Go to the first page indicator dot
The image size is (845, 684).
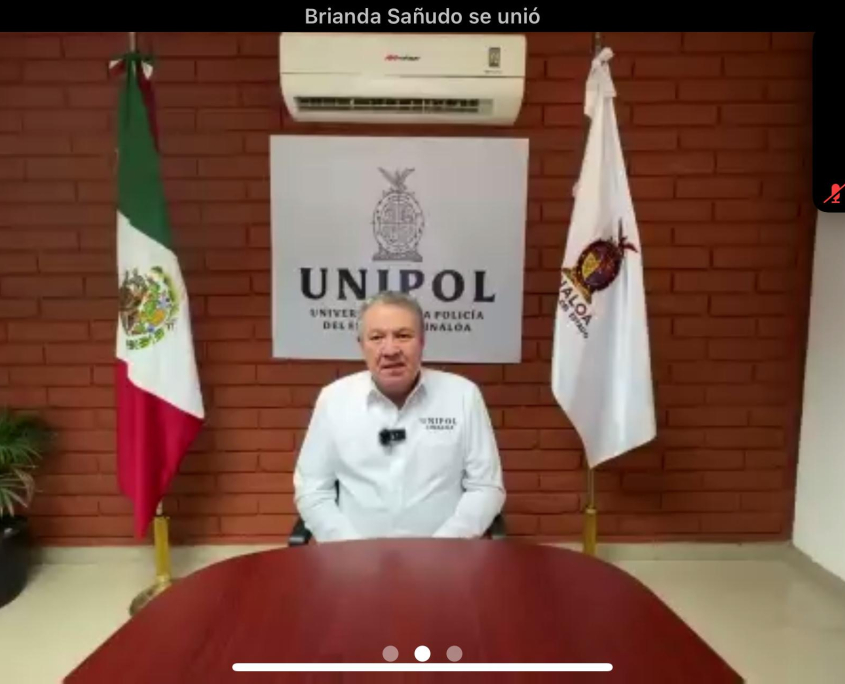coord(390,653)
